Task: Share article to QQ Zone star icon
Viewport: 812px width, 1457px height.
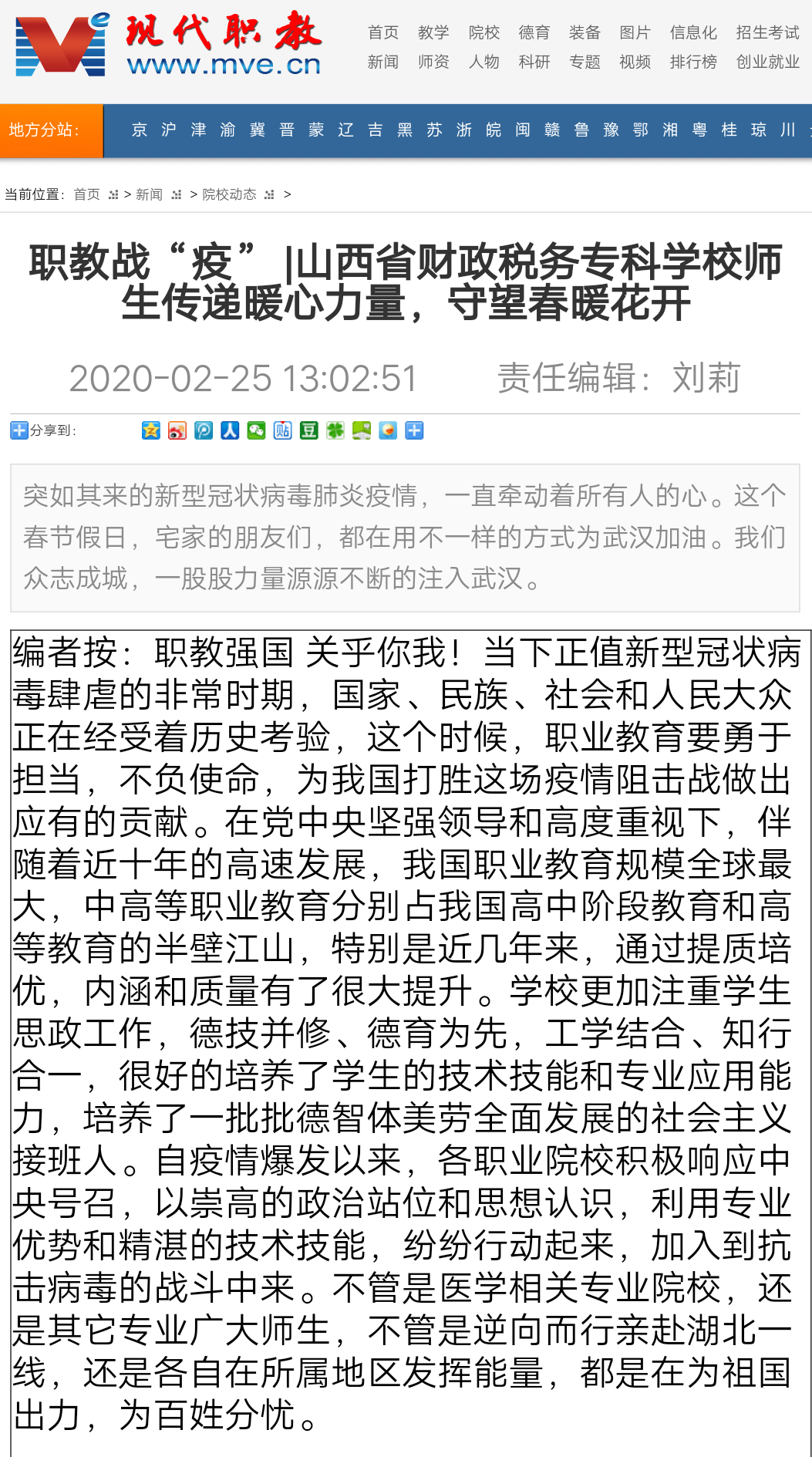Action: point(151,430)
